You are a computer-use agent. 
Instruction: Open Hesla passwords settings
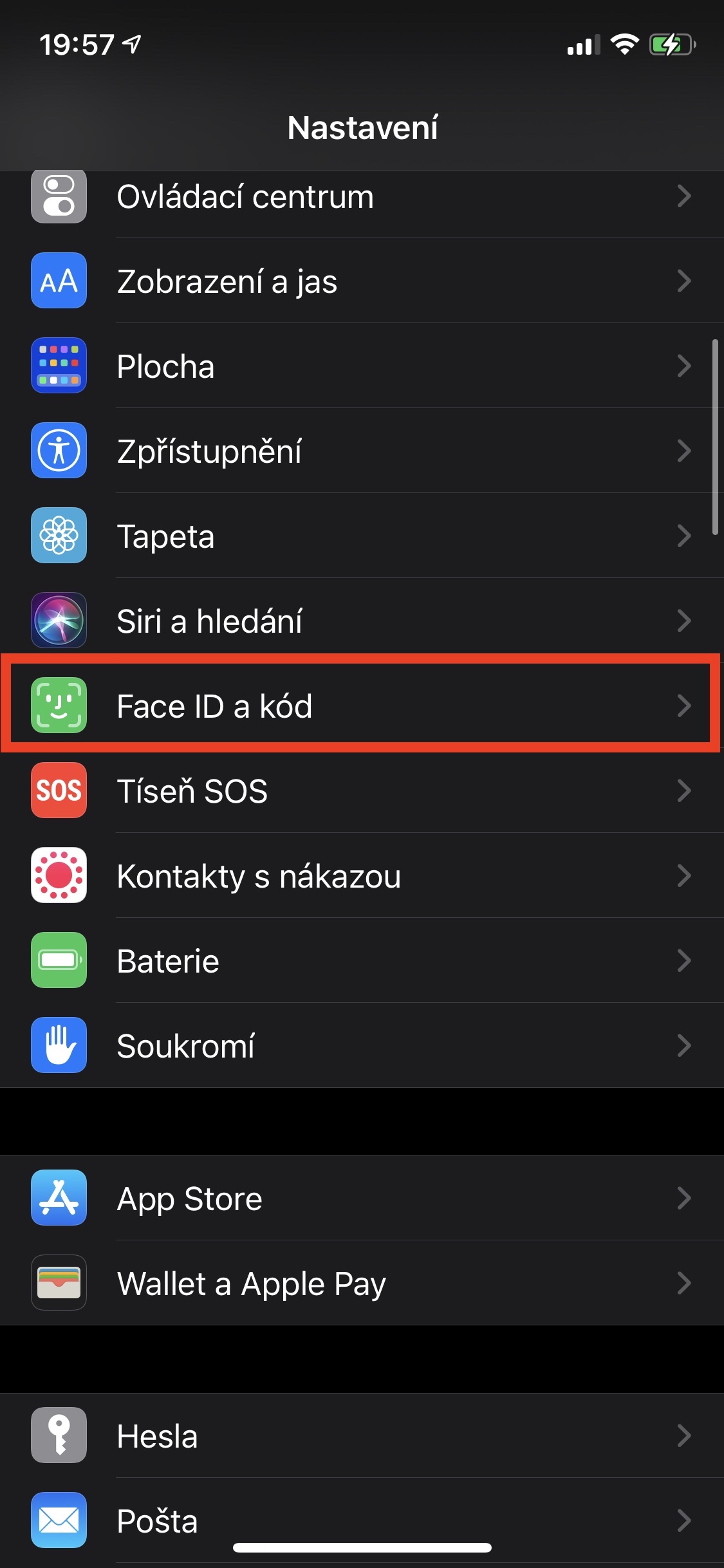(x=362, y=1436)
